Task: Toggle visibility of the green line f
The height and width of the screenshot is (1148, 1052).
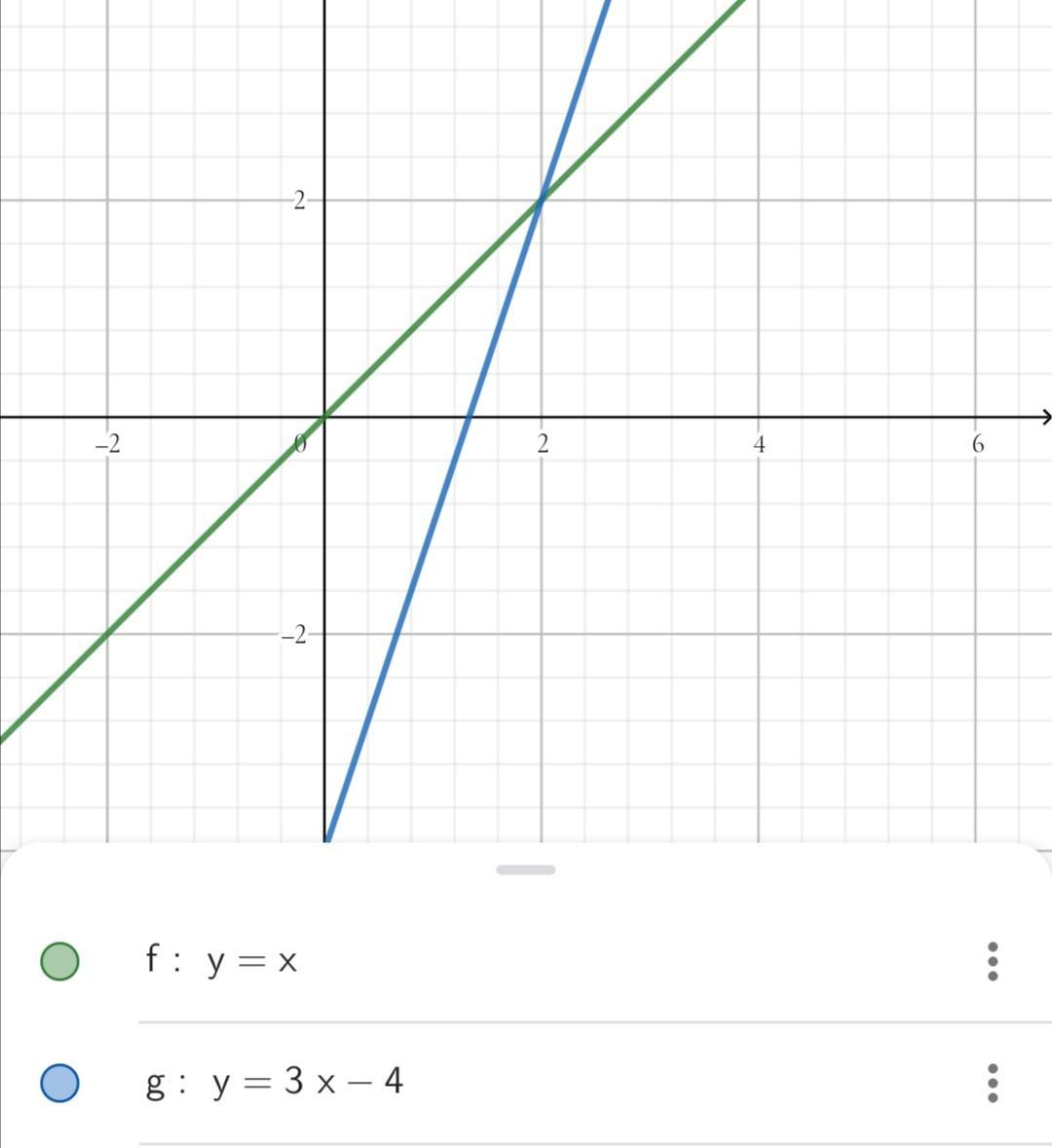Action: pyautogui.click(x=59, y=961)
